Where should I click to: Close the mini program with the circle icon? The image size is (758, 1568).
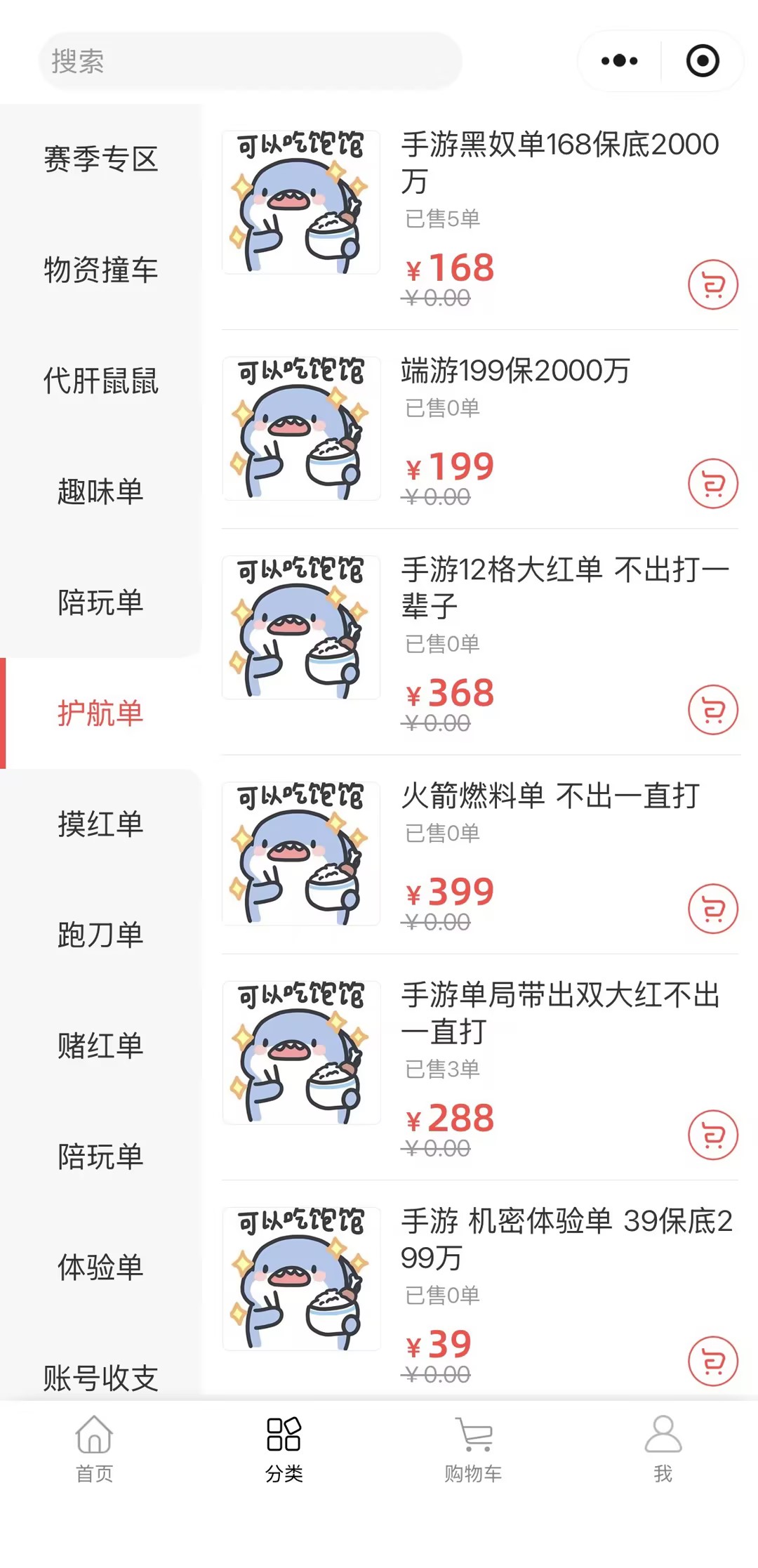tap(703, 61)
